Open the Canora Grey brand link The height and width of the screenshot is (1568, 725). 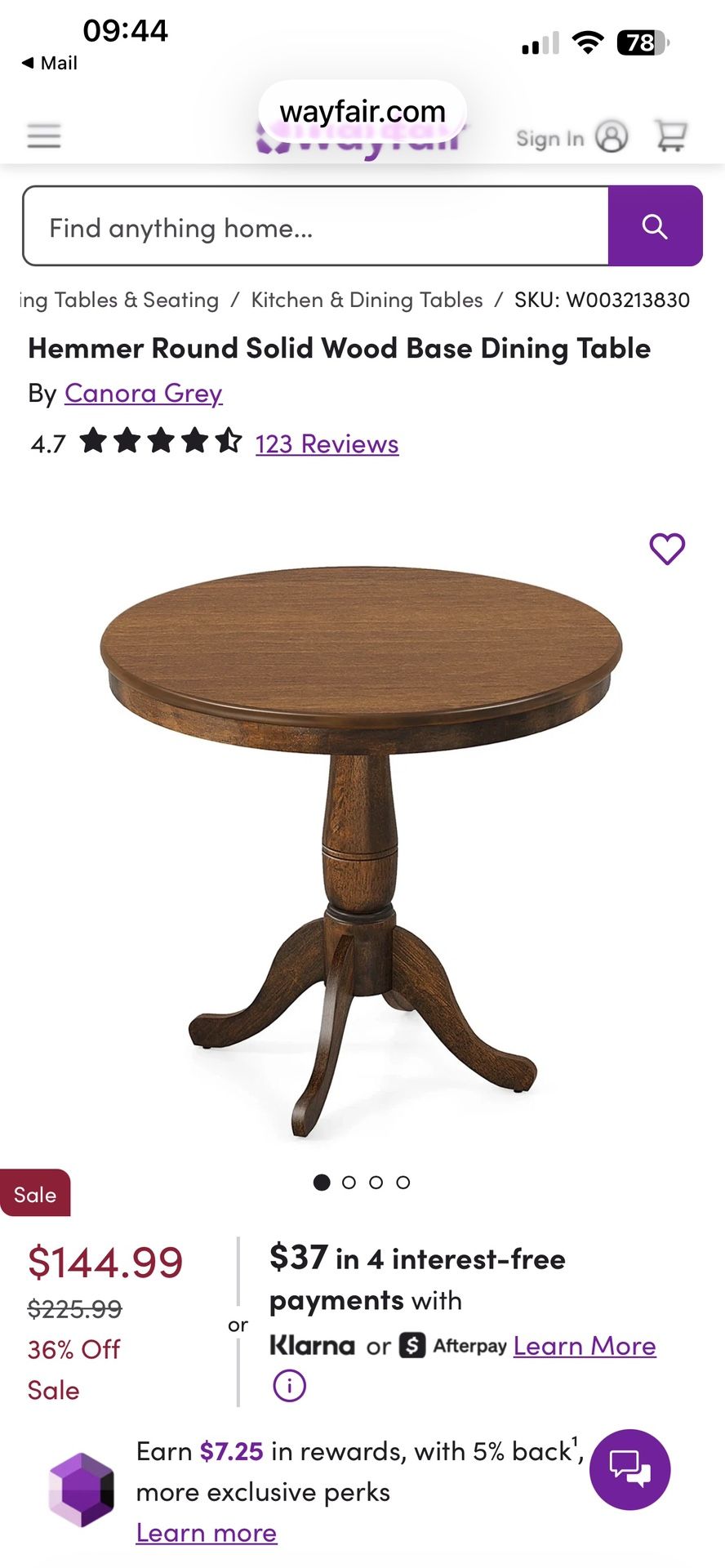coord(143,393)
